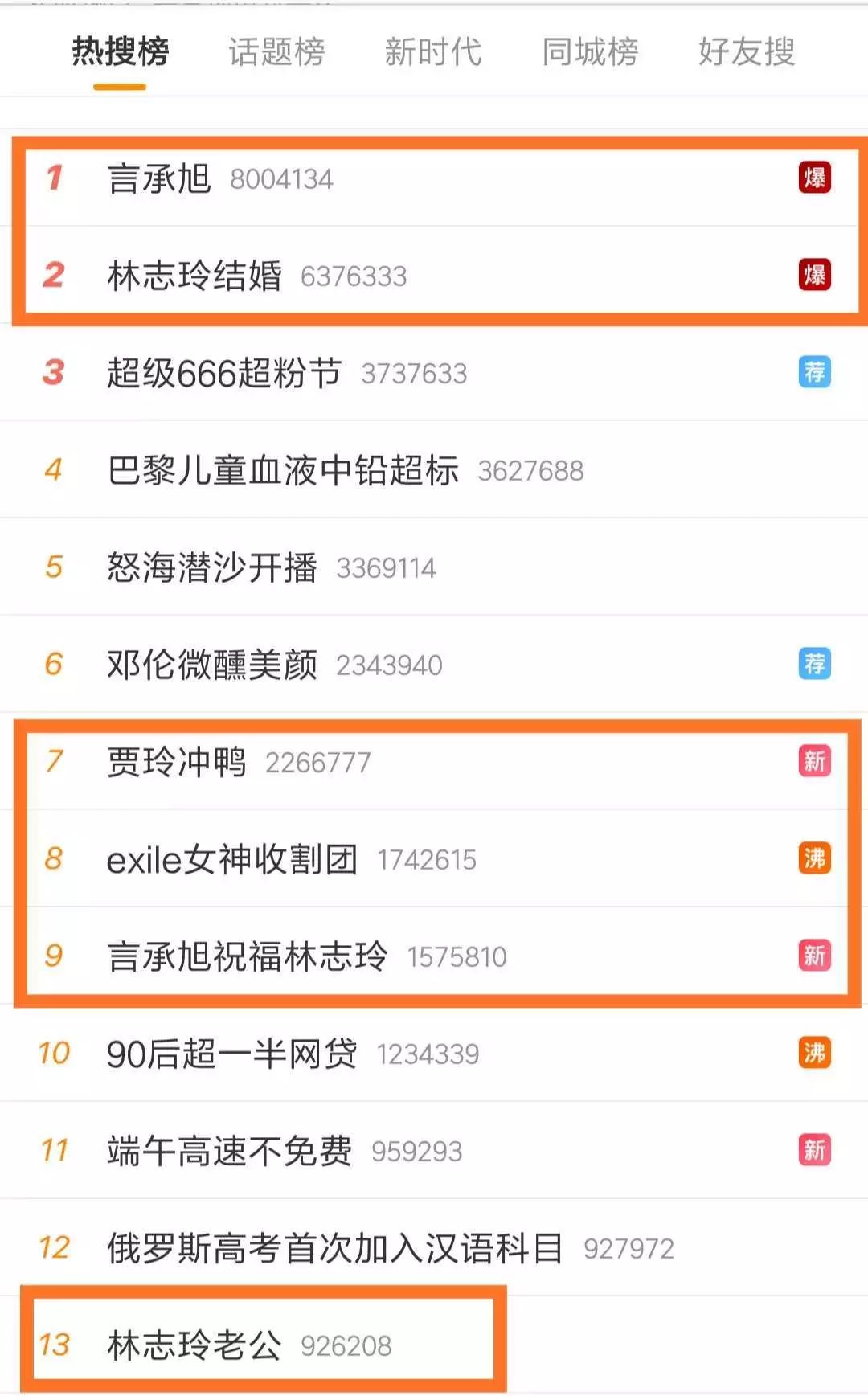The image size is (868, 1396).
Task: View the 端午高速不免费 topic
Action: click(x=434, y=1151)
